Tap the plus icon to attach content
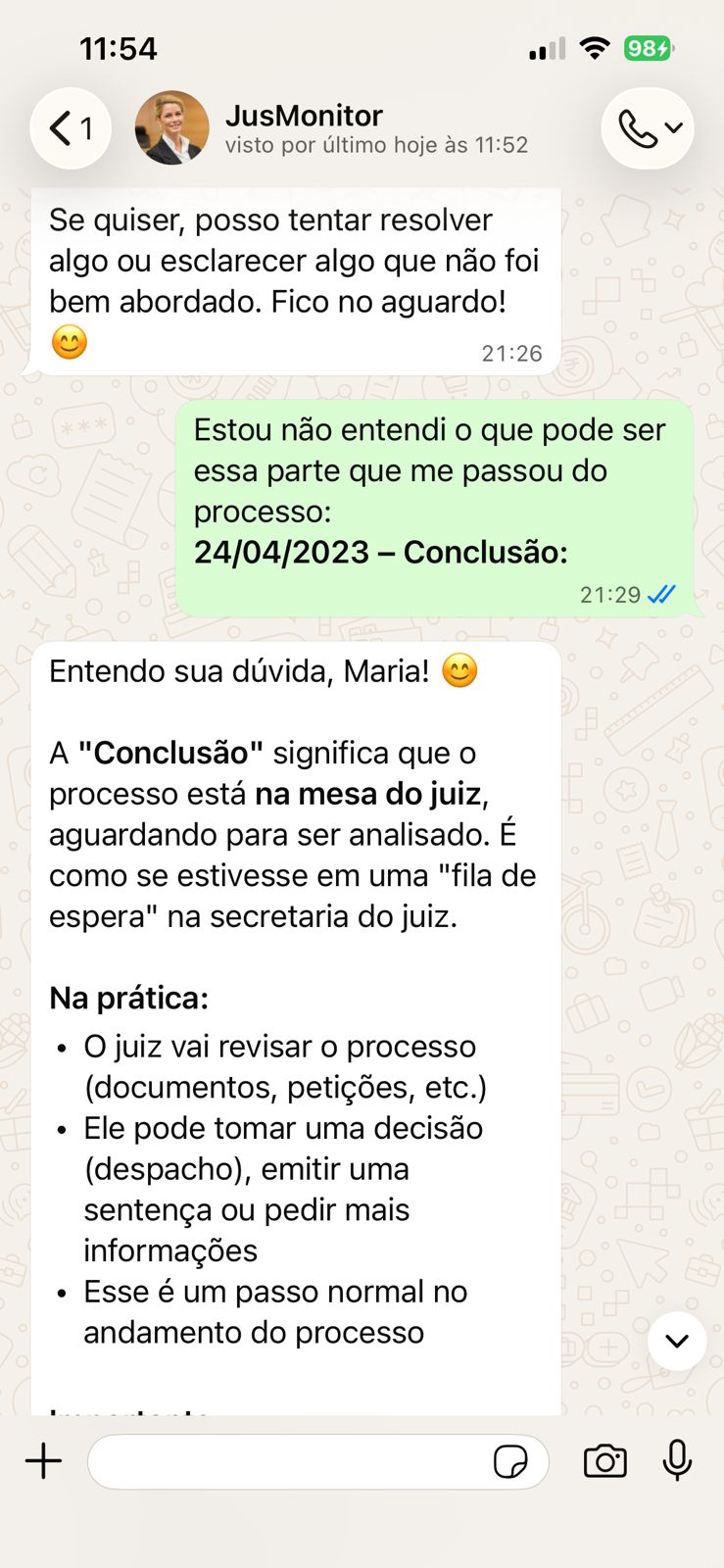The height and width of the screenshot is (1568, 724). click(42, 1460)
